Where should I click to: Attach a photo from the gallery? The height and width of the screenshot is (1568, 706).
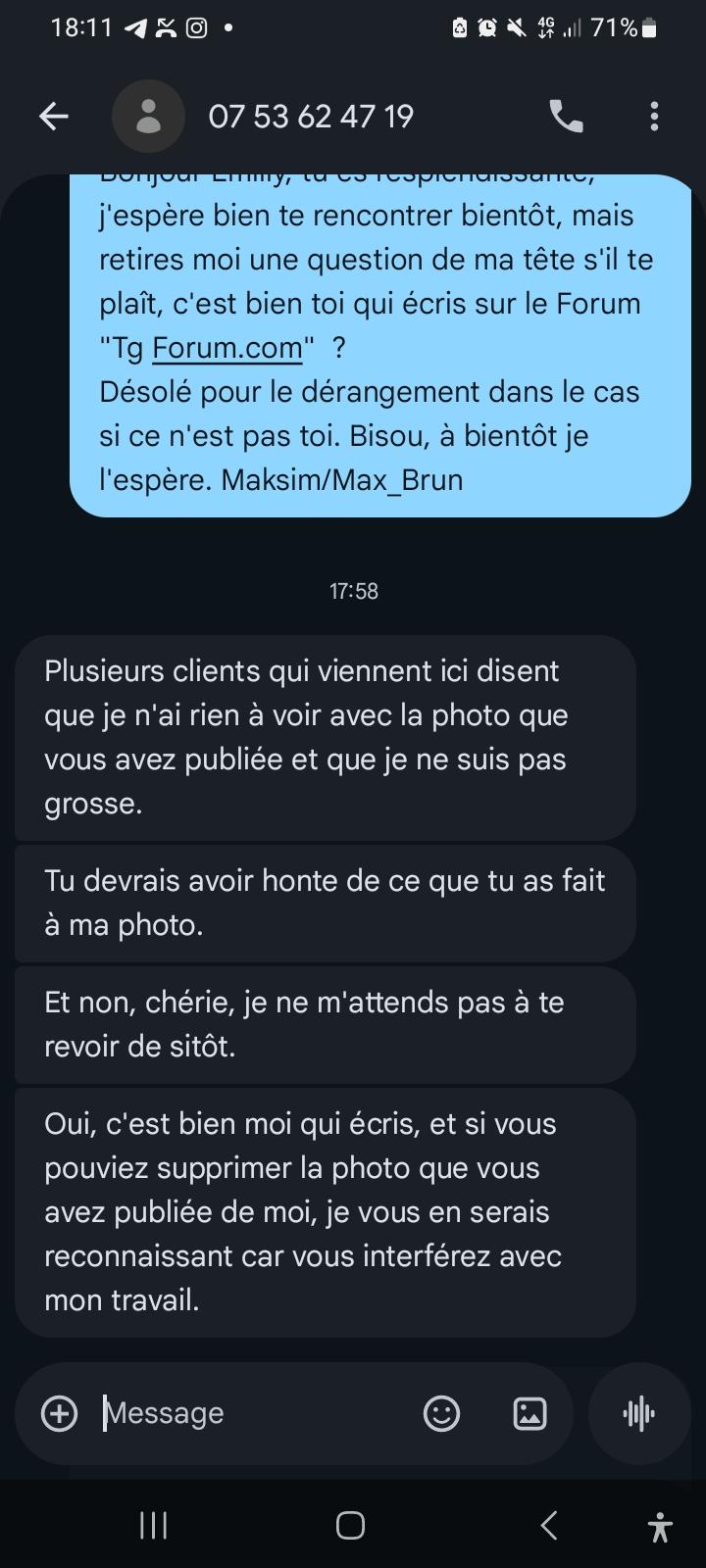pos(529,1413)
